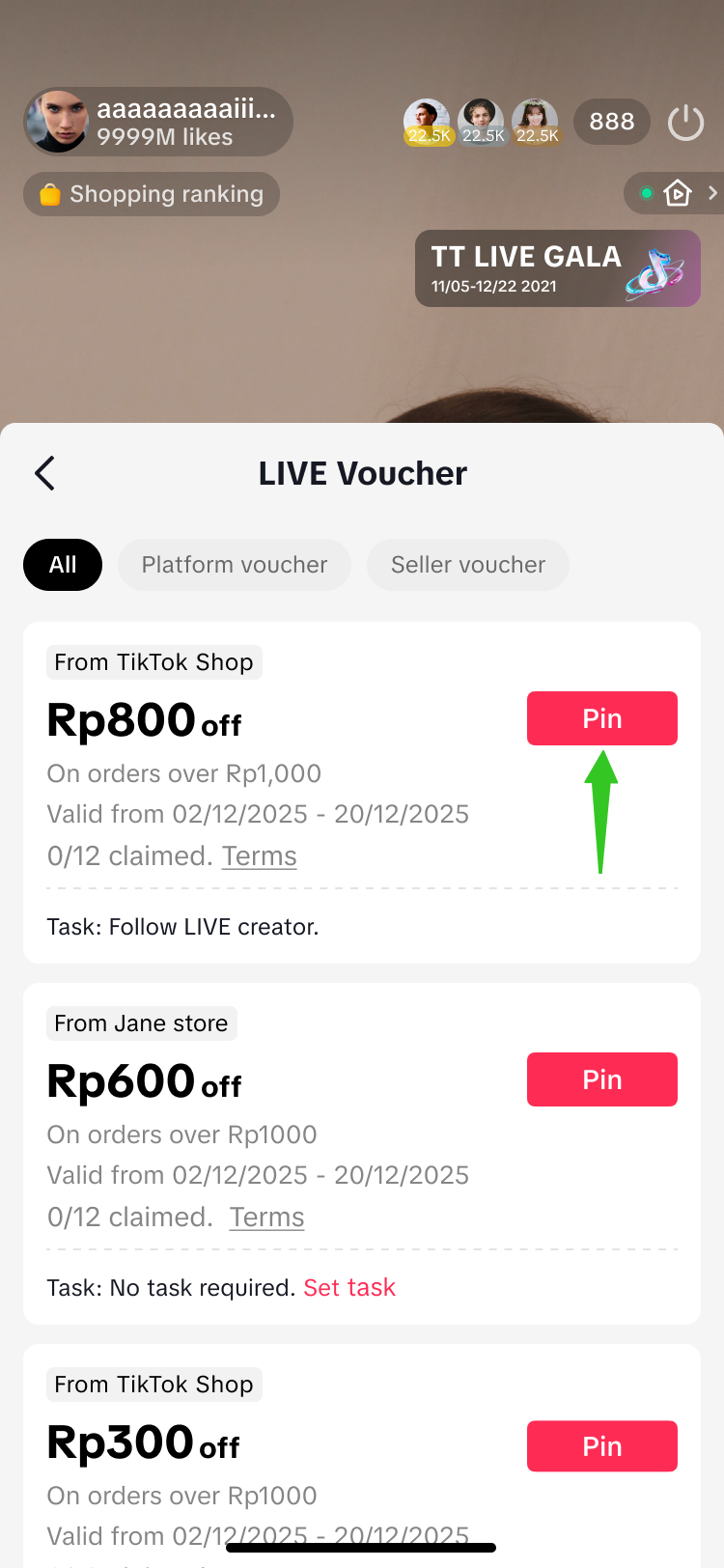
Task: Tap Set task for Jane store voucher
Action: tap(349, 1288)
